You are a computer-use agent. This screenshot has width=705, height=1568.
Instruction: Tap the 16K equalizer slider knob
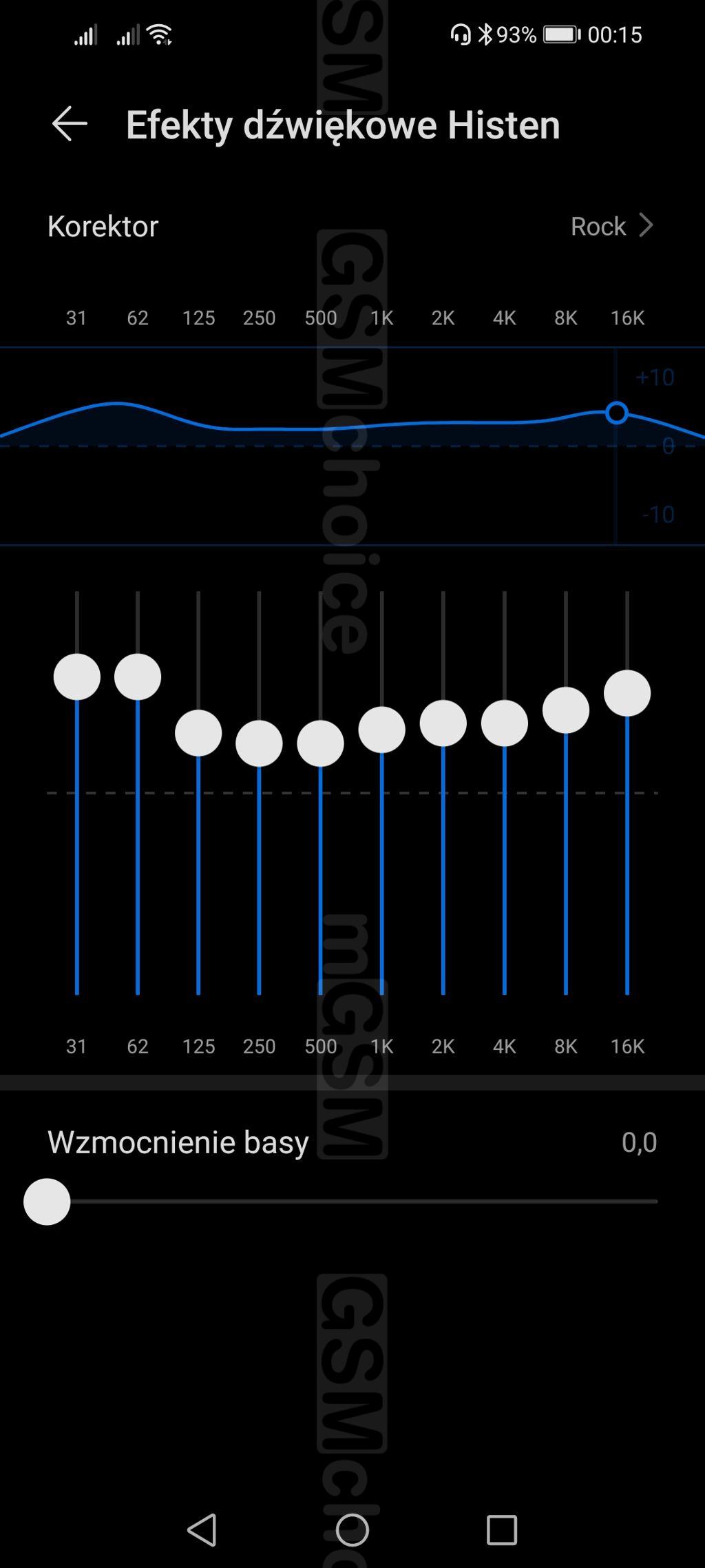click(x=627, y=694)
